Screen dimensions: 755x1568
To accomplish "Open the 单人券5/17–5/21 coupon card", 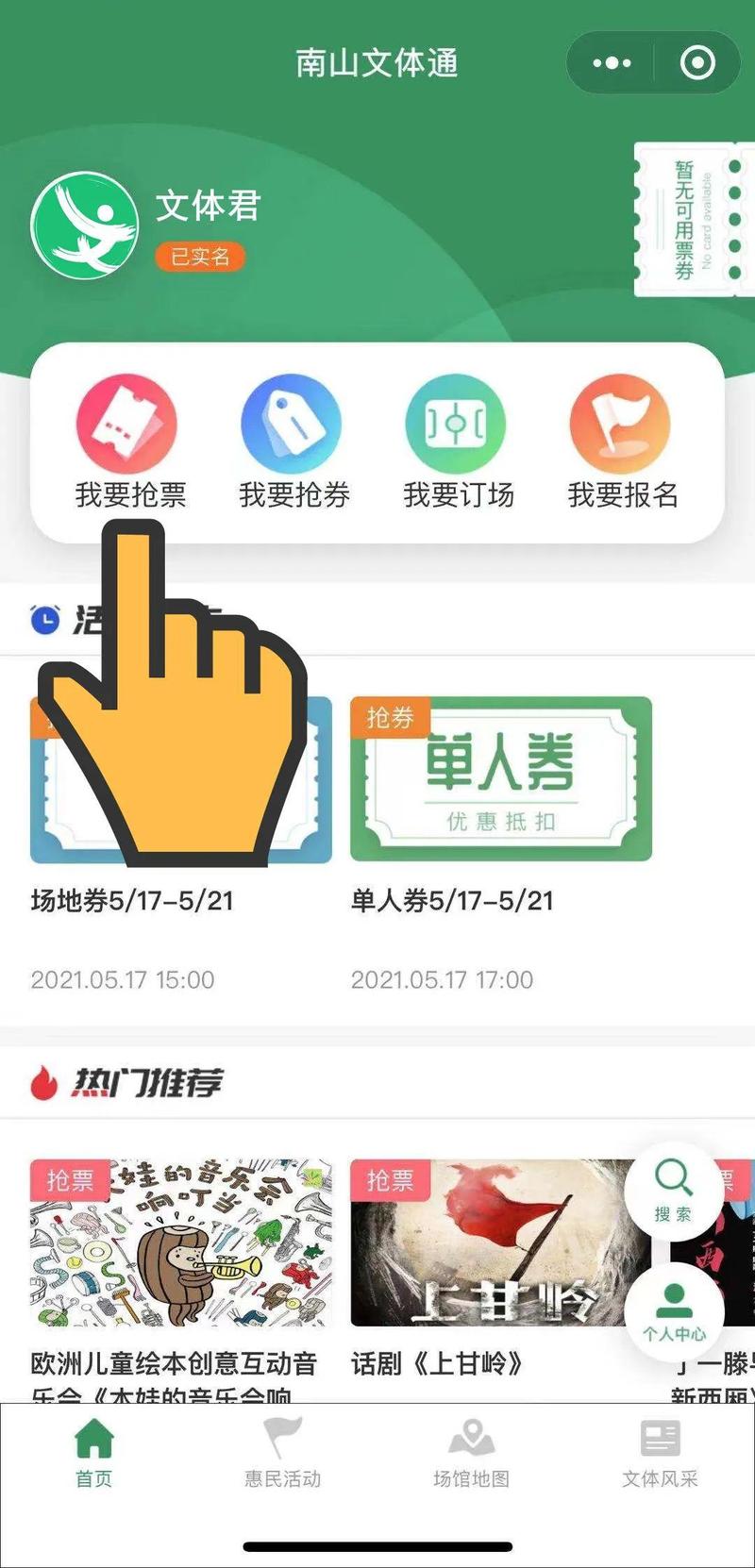I will pos(500,779).
